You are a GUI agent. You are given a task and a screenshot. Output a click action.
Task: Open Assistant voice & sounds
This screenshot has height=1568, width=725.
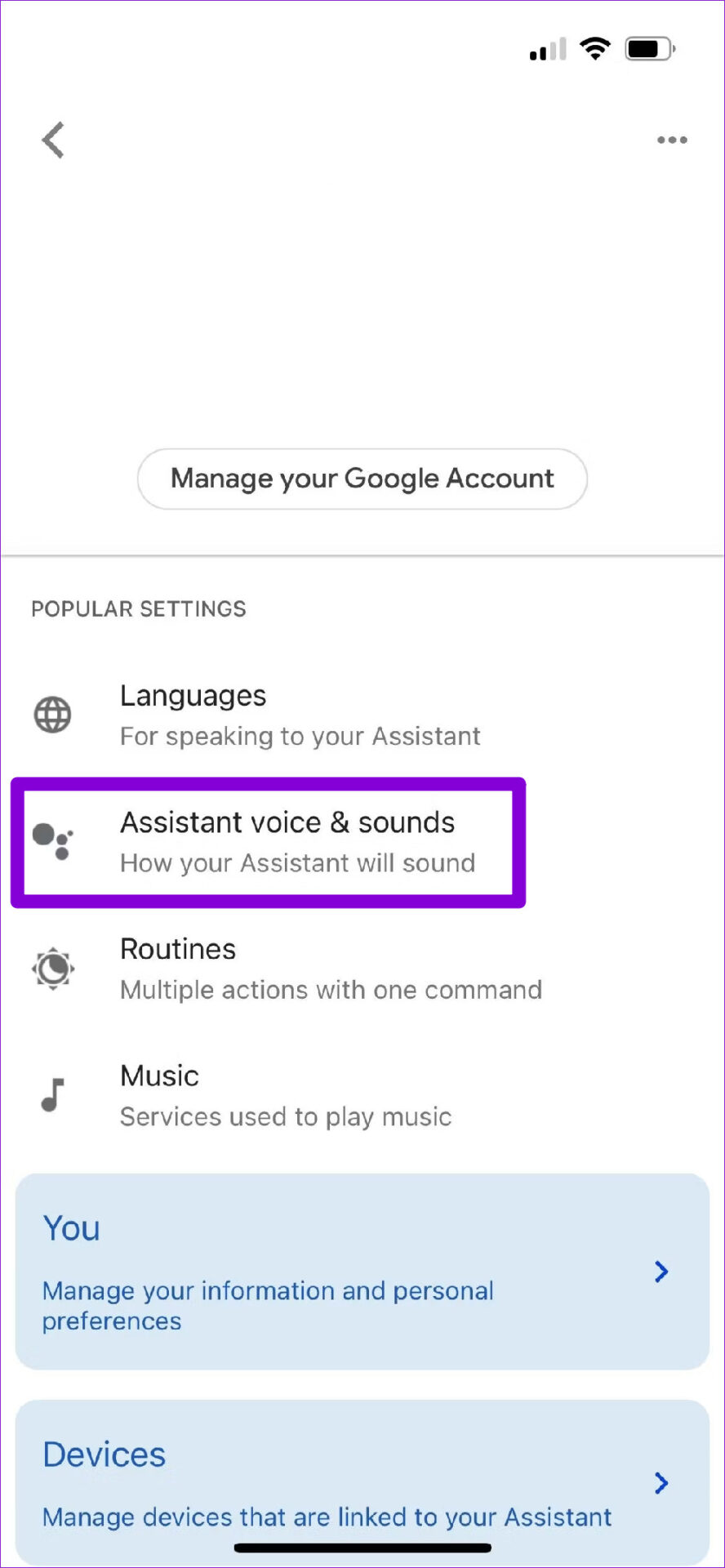point(269,842)
